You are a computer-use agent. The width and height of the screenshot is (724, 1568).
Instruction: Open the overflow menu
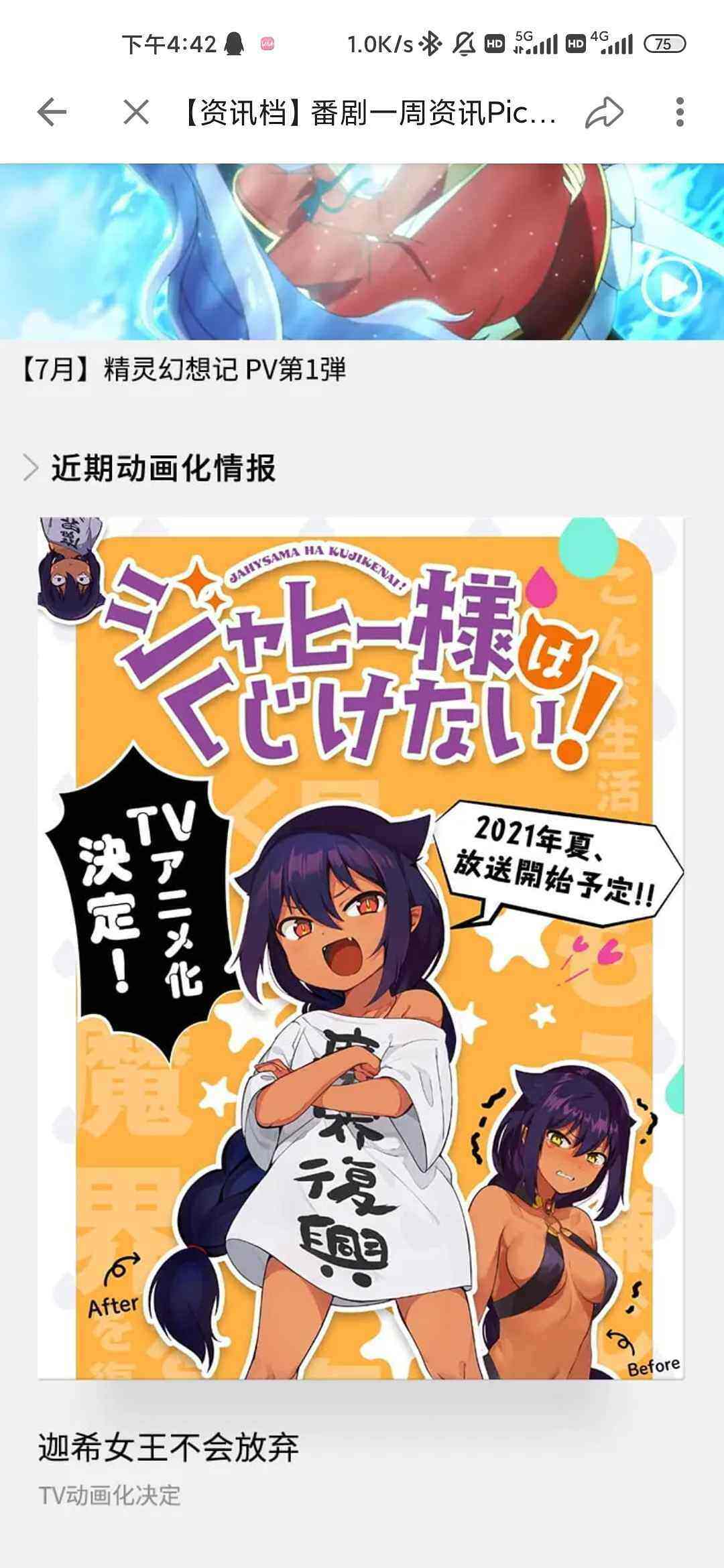pyautogui.click(x=679, y=112)
